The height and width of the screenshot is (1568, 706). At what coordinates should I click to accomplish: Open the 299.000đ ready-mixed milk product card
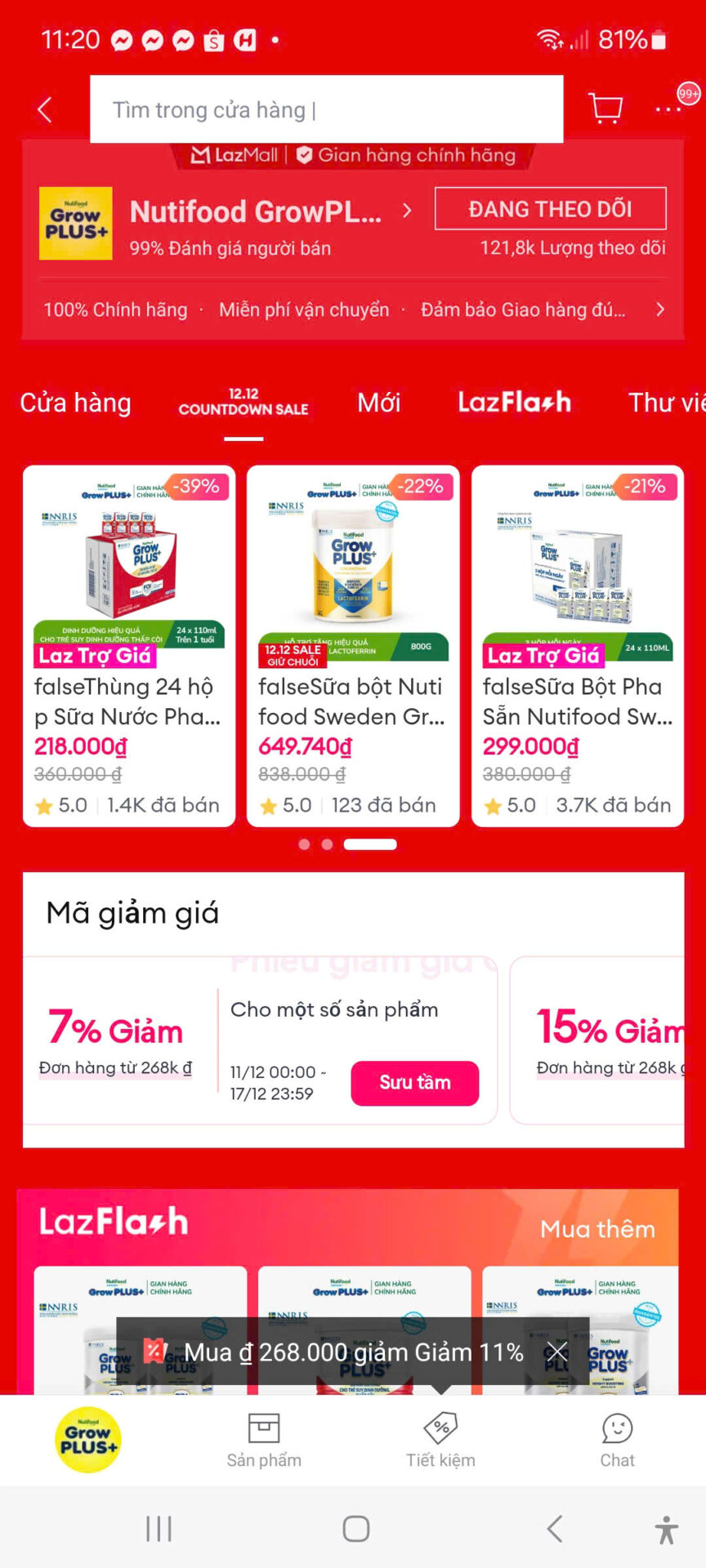tap(577, 645)
